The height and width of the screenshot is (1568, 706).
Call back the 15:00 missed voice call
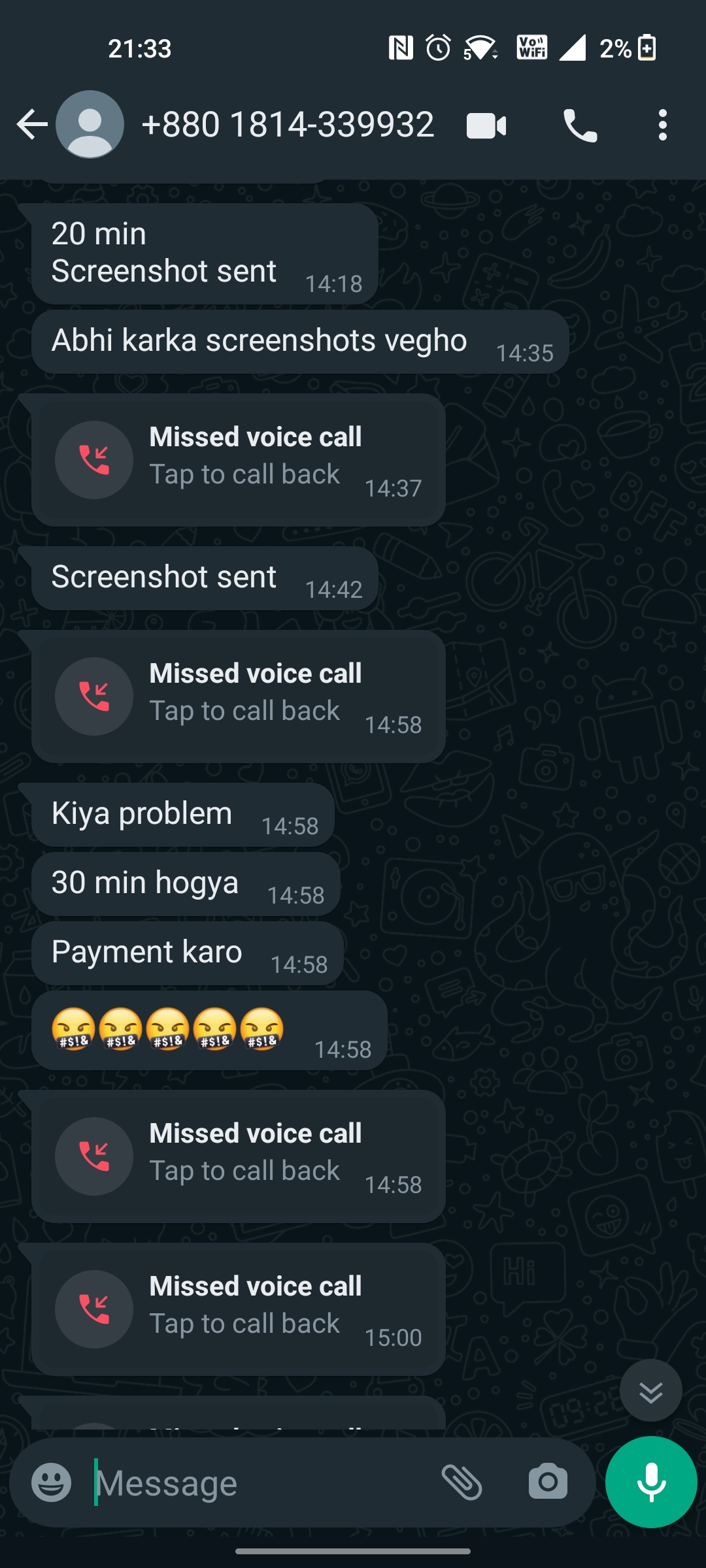tap(239, 1309)
